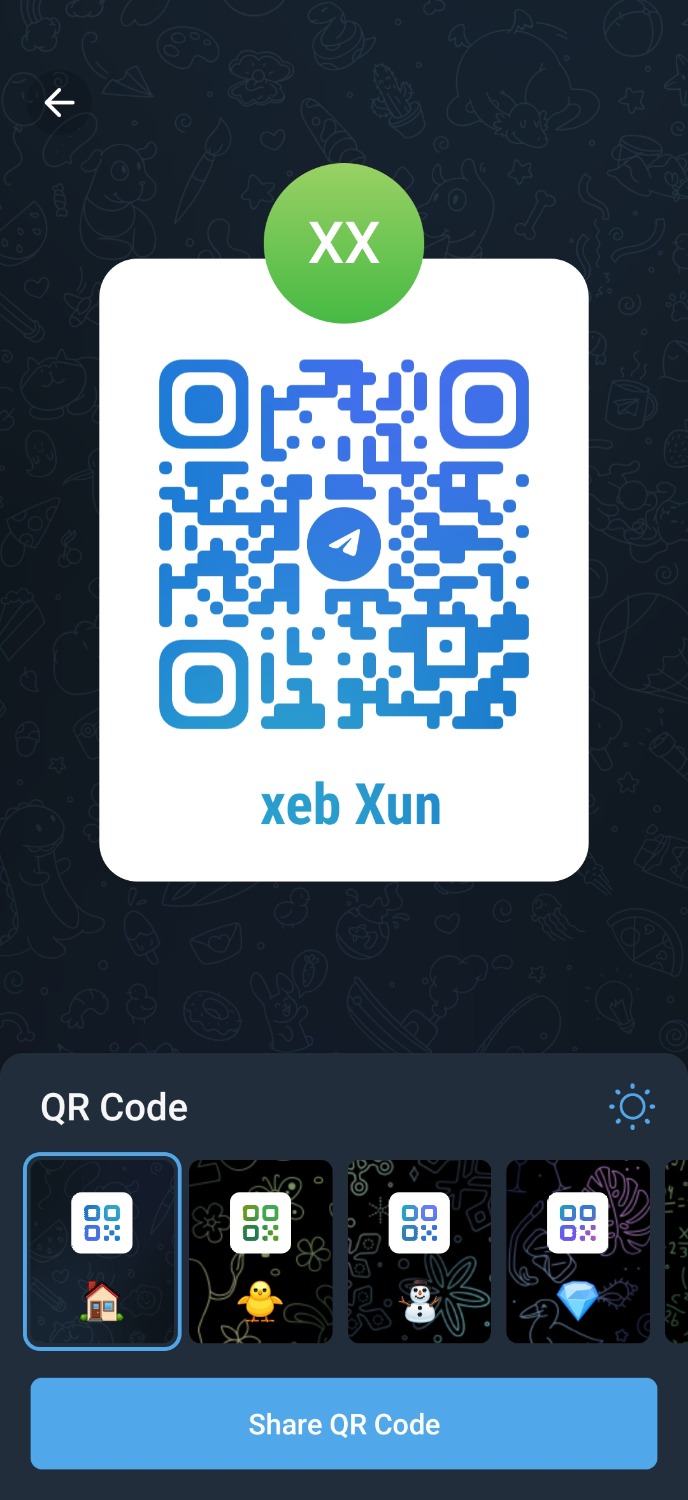Apply the diamond QR theme
Viewport: 688px width, 1500px height.
[578, 1252]
